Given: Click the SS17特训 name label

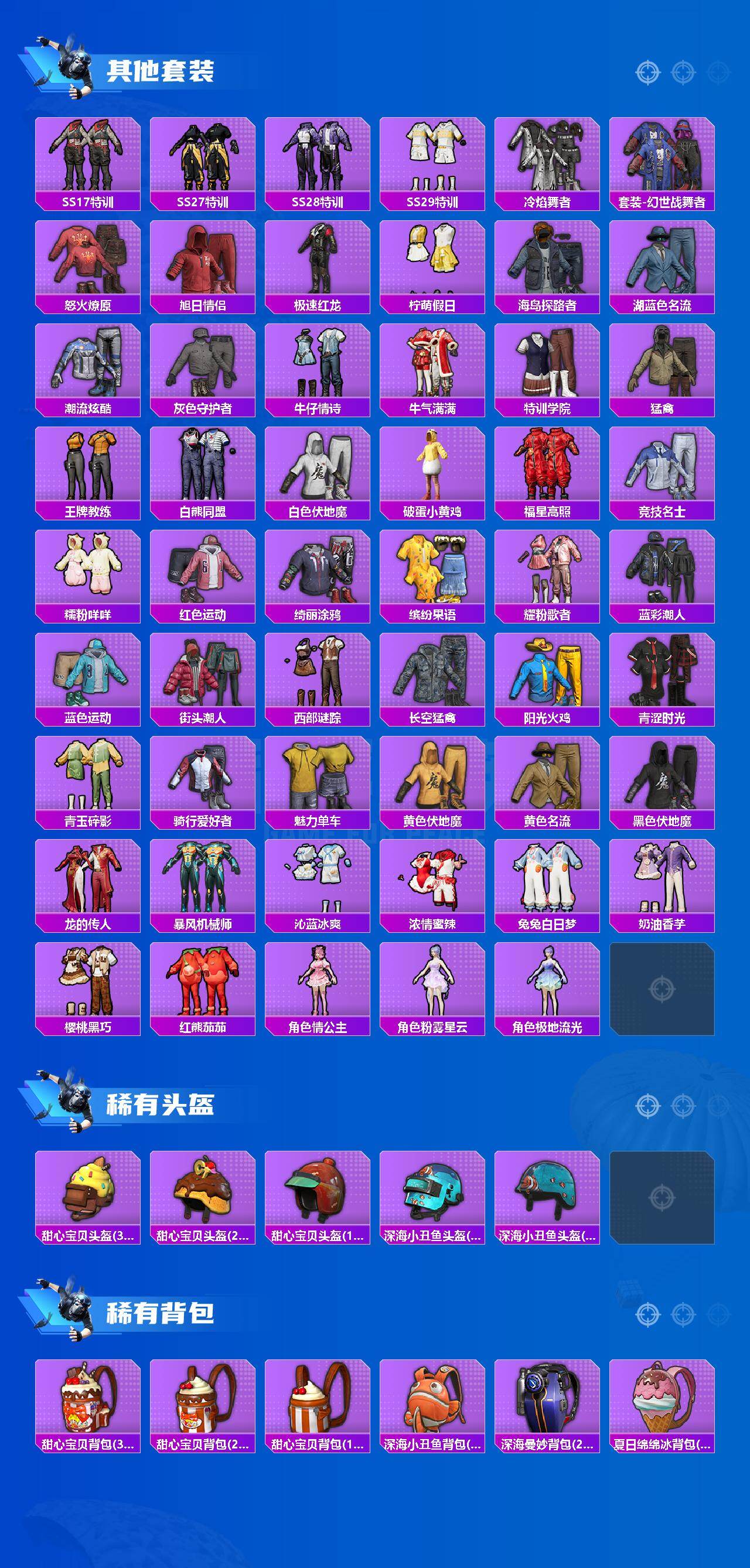Looking at the screenshot, I should (x=88, y=202).
